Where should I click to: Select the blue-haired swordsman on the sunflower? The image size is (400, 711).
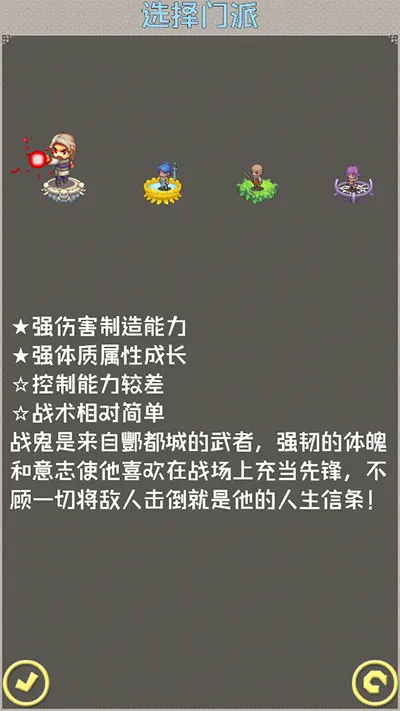[x=163, y=182]
